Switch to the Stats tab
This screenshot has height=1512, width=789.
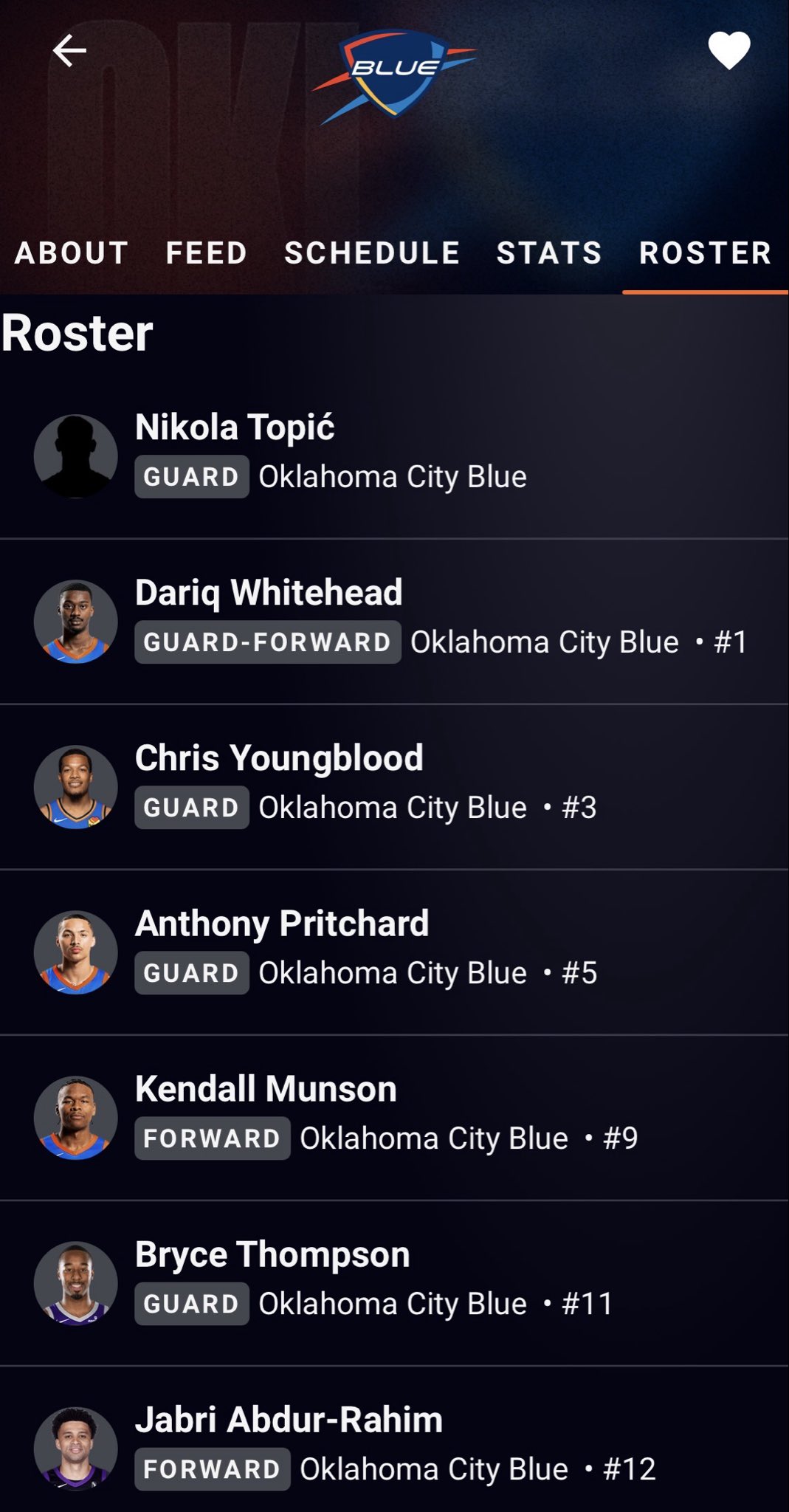coord(549,253)
